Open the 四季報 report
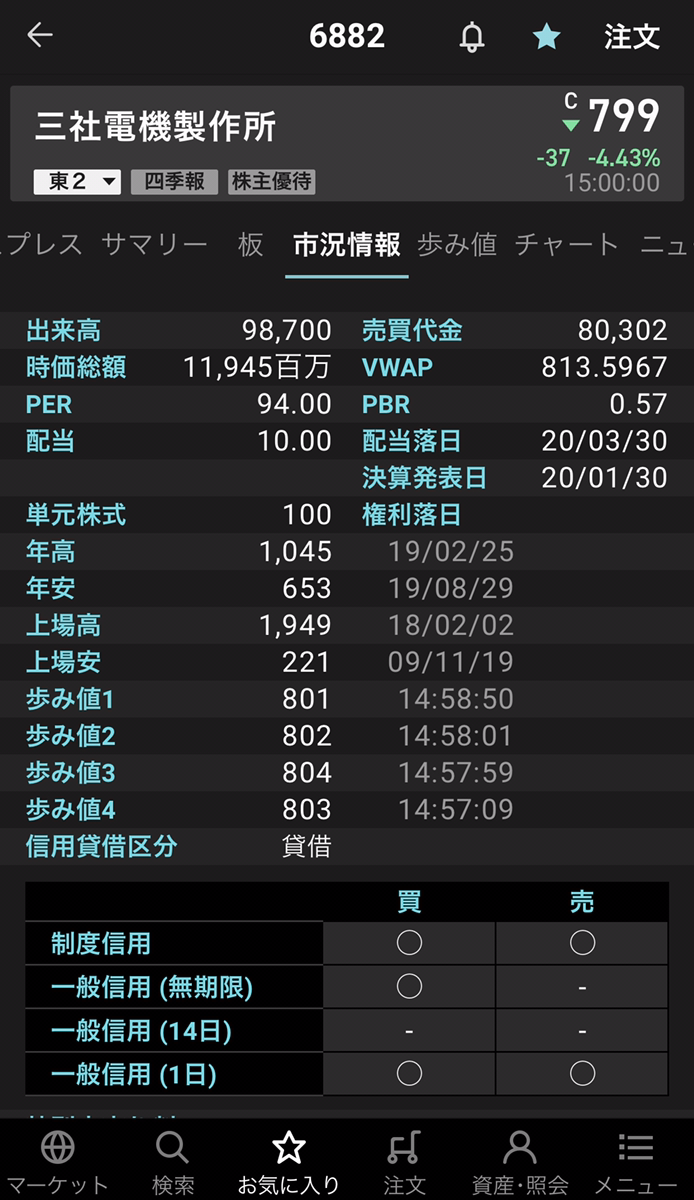 click(174, 182)
